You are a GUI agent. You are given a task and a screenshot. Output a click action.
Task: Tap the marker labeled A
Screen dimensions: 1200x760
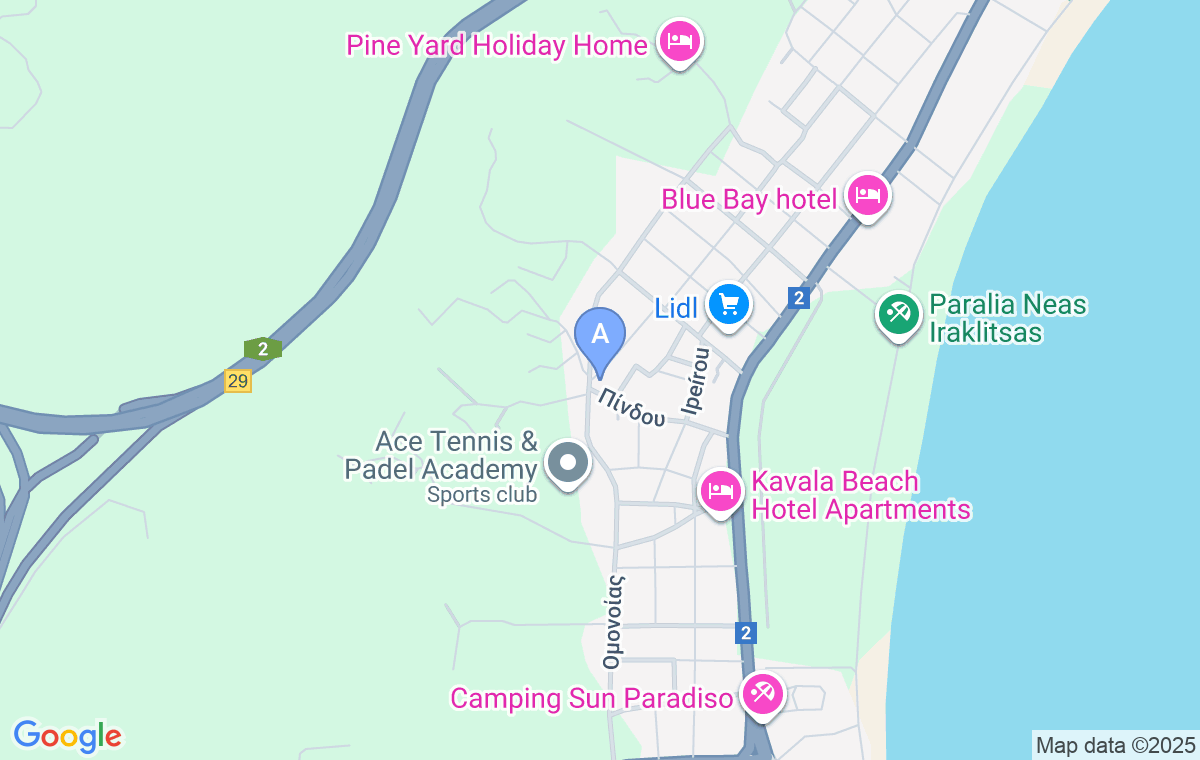coord(600,336)
